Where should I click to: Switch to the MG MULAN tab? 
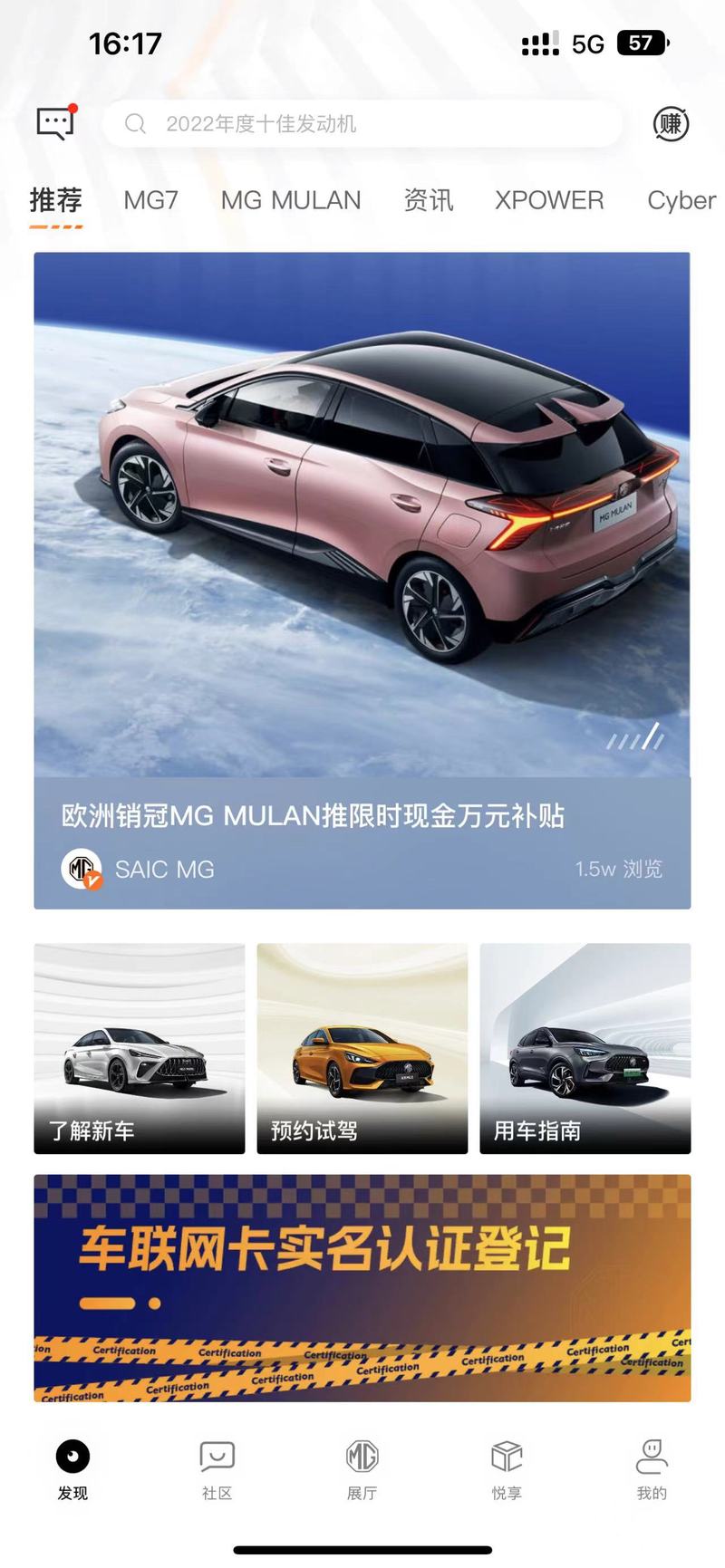(291, 200)
